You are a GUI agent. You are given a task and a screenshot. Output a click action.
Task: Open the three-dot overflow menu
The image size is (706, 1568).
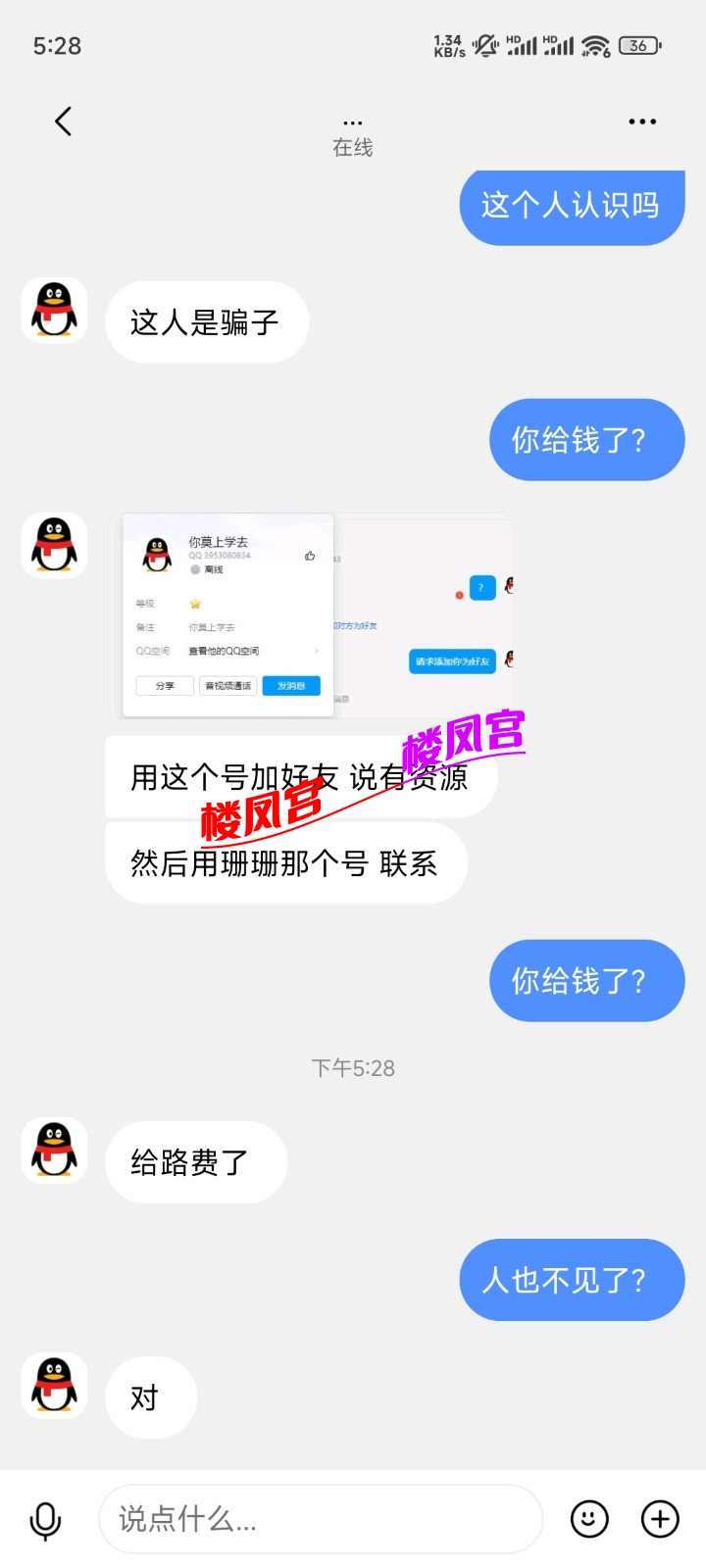(642, 122)
